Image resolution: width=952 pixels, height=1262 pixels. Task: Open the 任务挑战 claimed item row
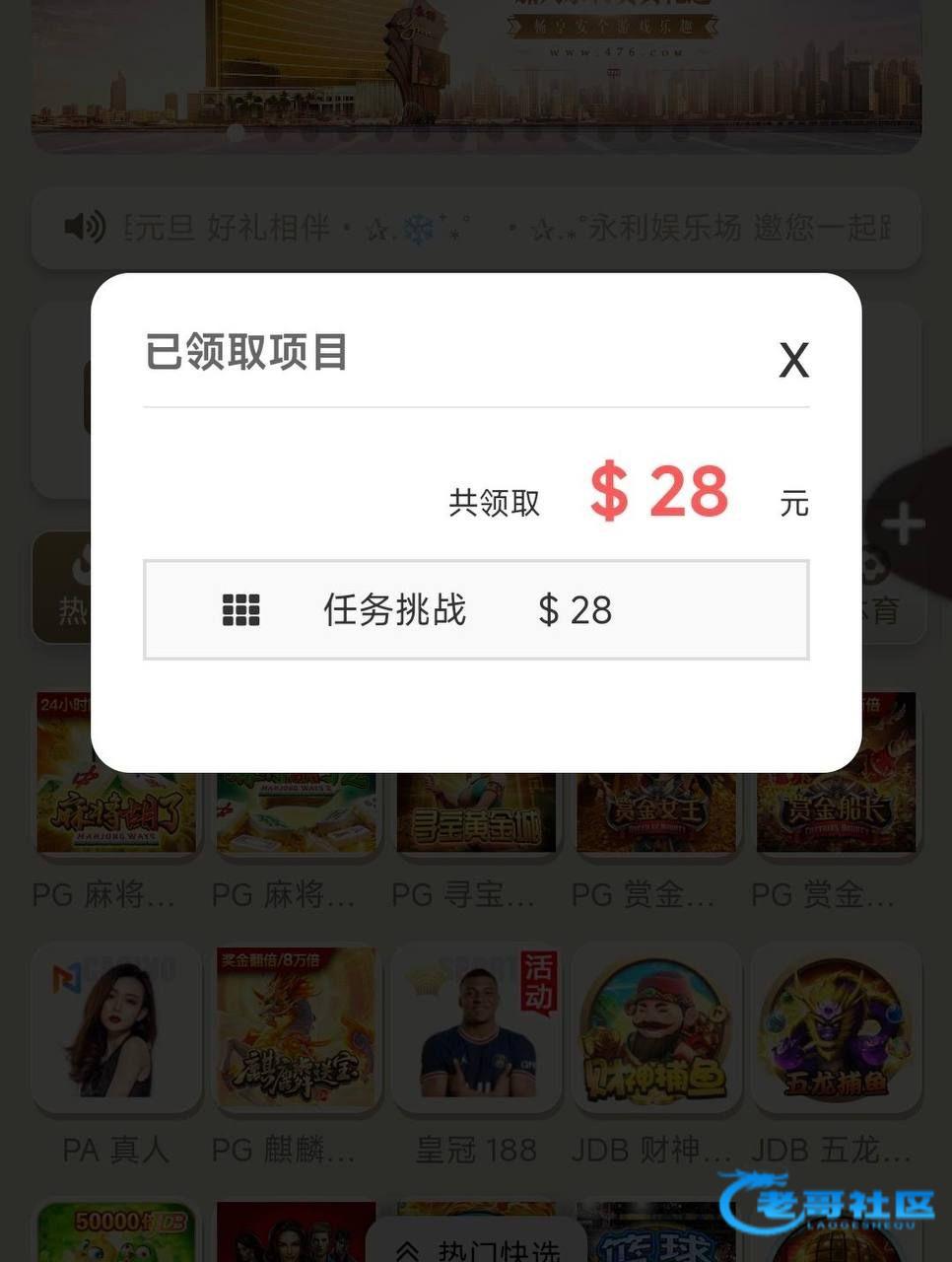(476, 609)
